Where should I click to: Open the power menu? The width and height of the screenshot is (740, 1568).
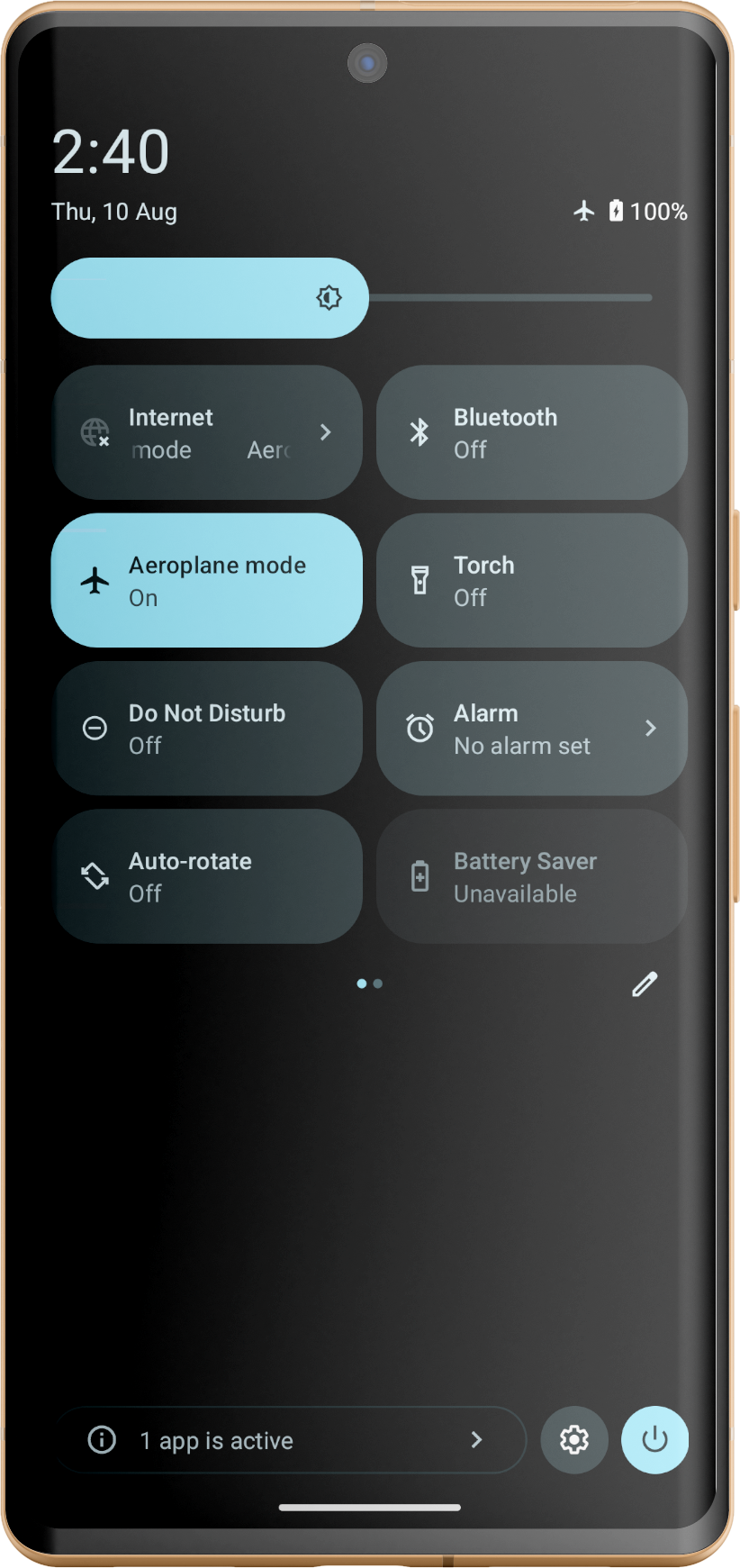[654, 1440]
